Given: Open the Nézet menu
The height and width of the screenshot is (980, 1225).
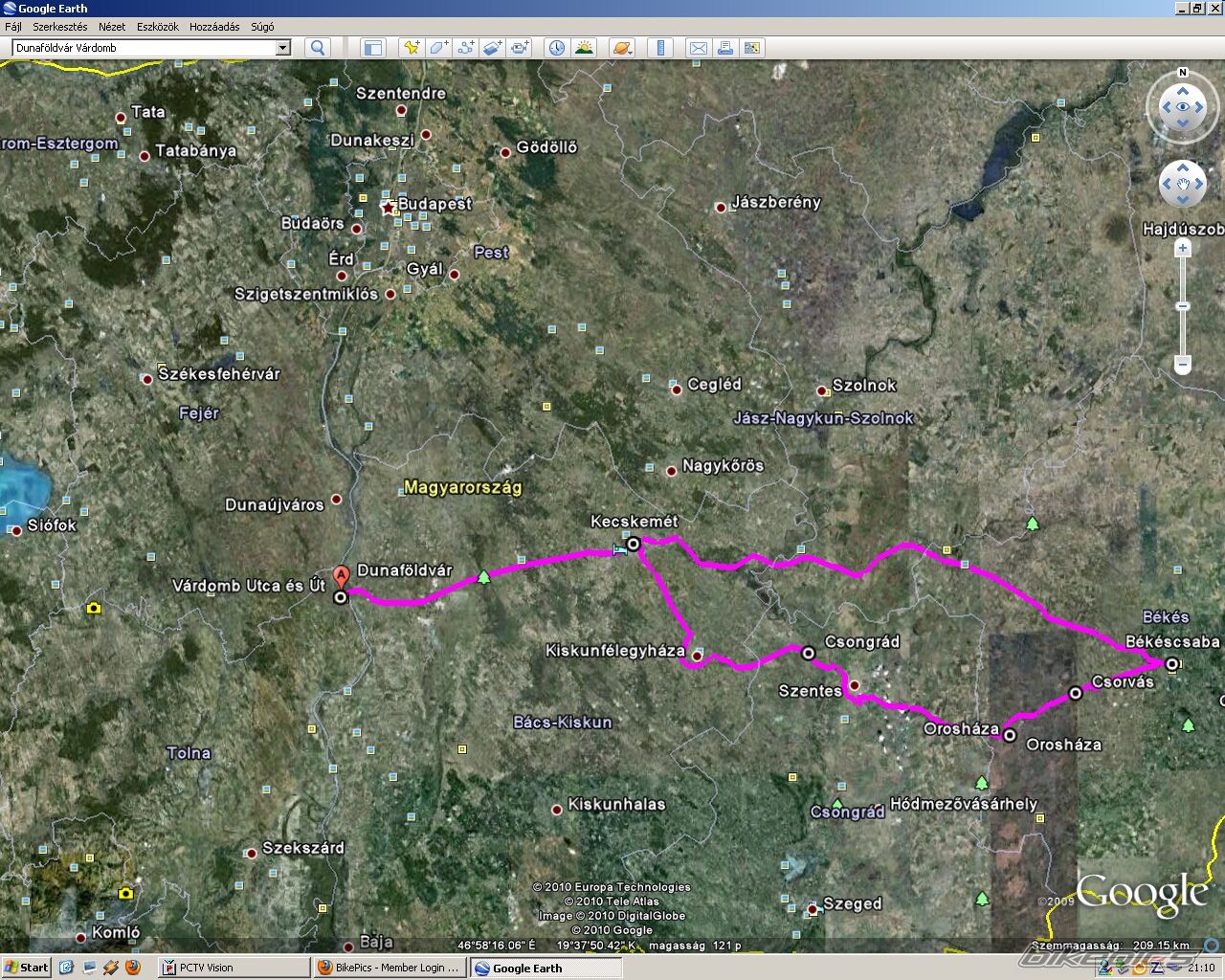Looking at the screenshot, I should point(112,27).
